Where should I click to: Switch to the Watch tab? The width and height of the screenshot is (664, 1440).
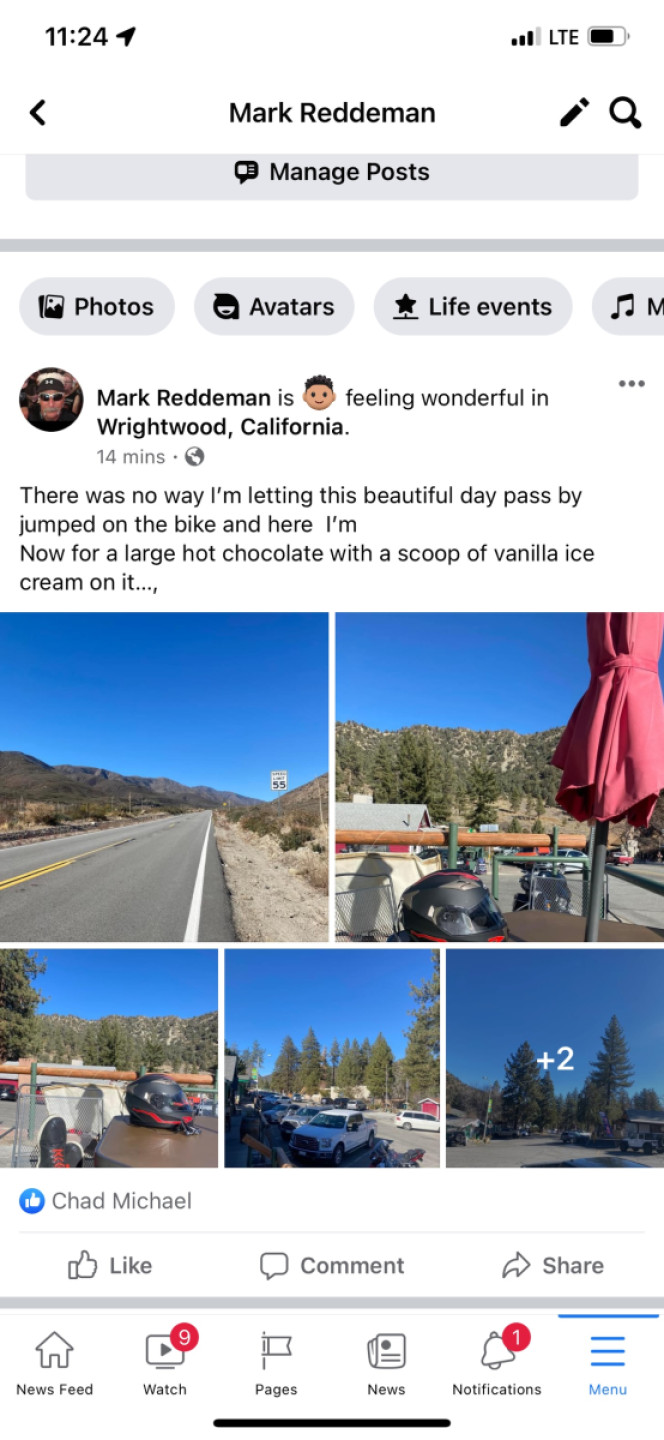point(165,1363)
